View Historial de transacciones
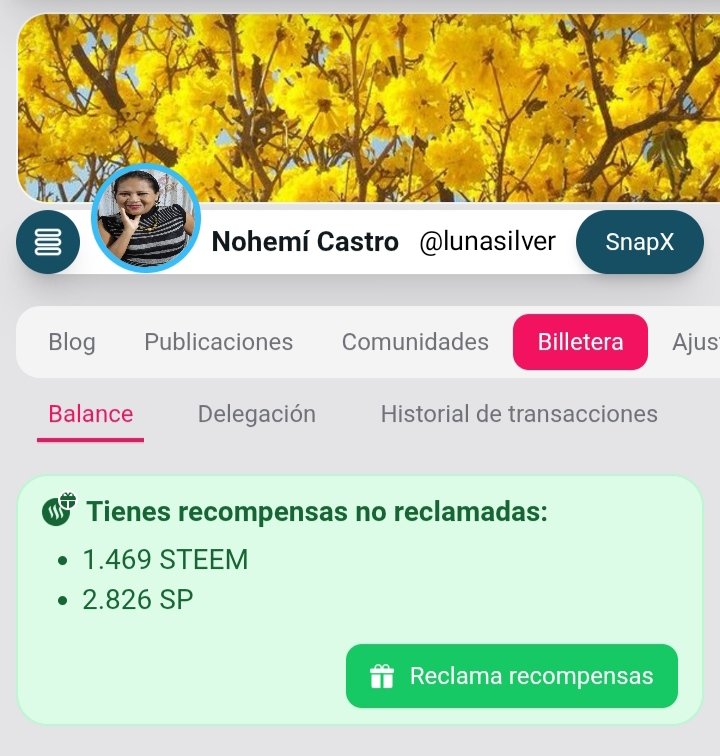Image resolution: width=720 pixels, height=756 pixels. click(x=519, y=414)
